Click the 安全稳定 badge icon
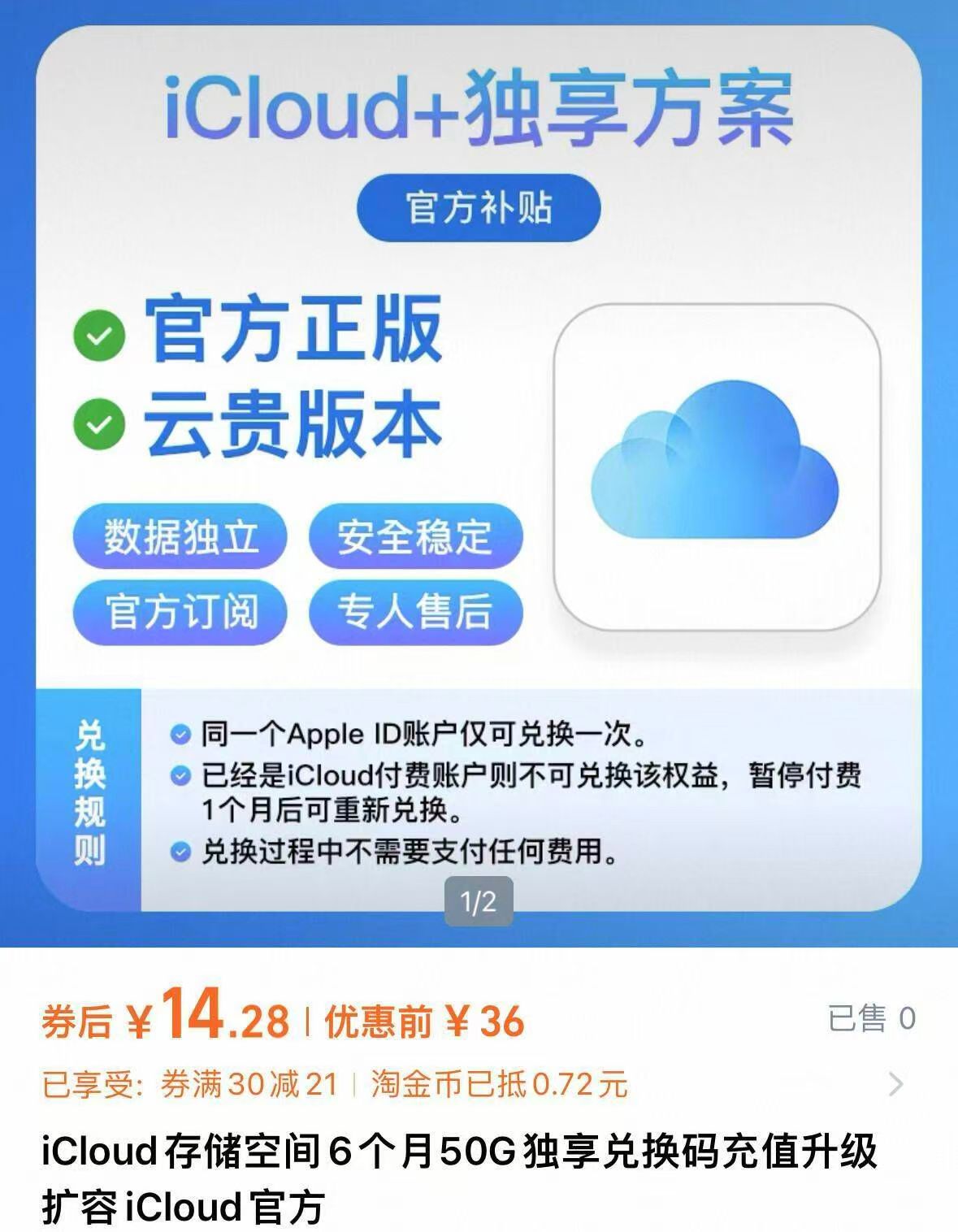This screenshot has height=1232, width=958. 413,536
